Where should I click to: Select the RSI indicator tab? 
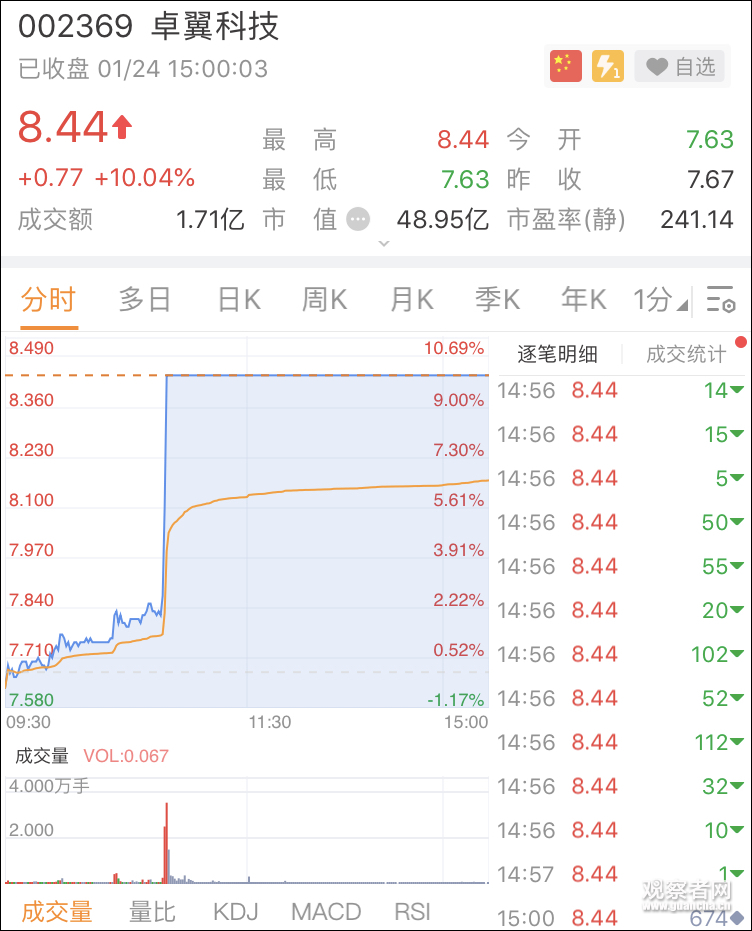point(414,911)
